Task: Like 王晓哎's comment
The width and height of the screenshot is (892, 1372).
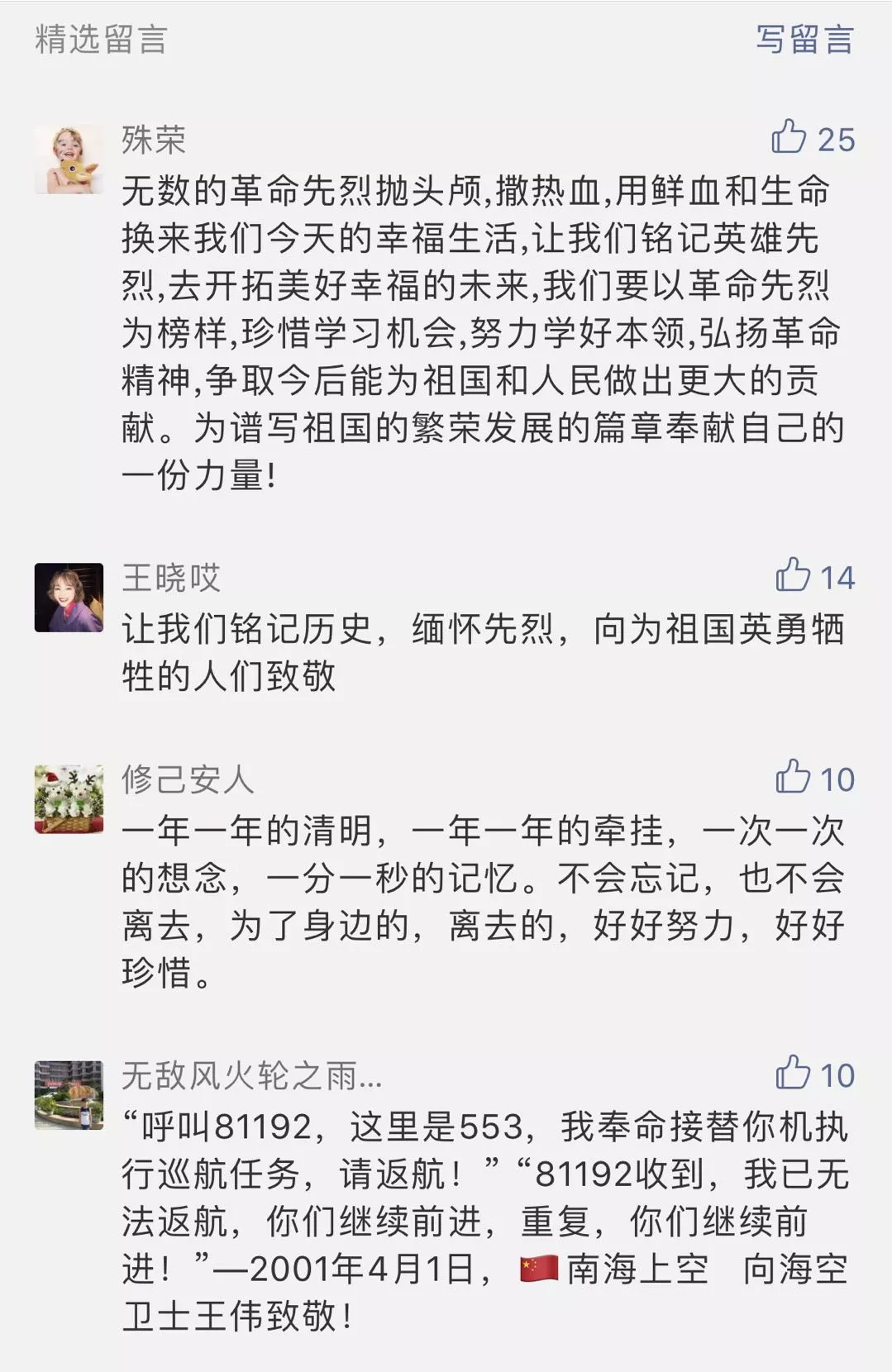Action: (x=793, y=575)
